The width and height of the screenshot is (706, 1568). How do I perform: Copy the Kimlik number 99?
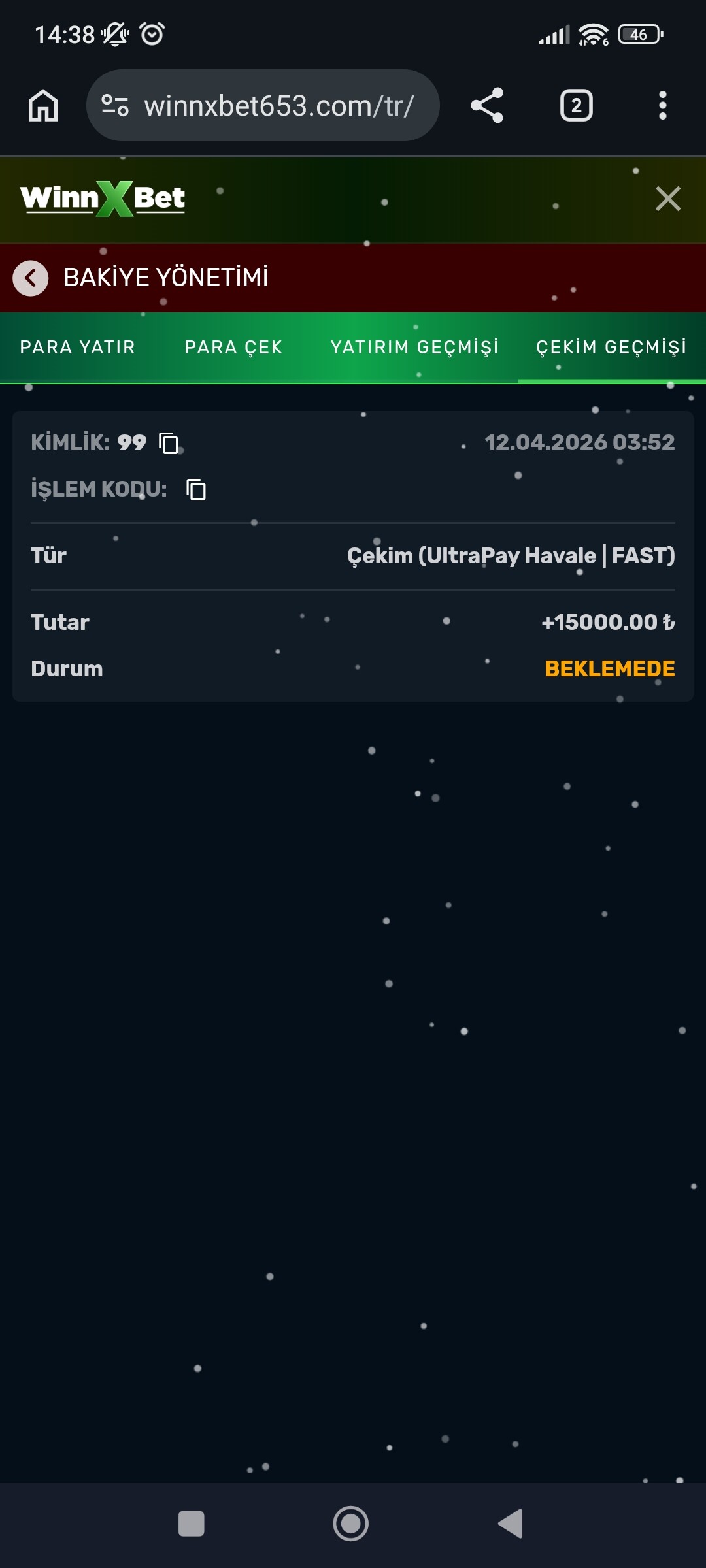click(x=169, y=443)
